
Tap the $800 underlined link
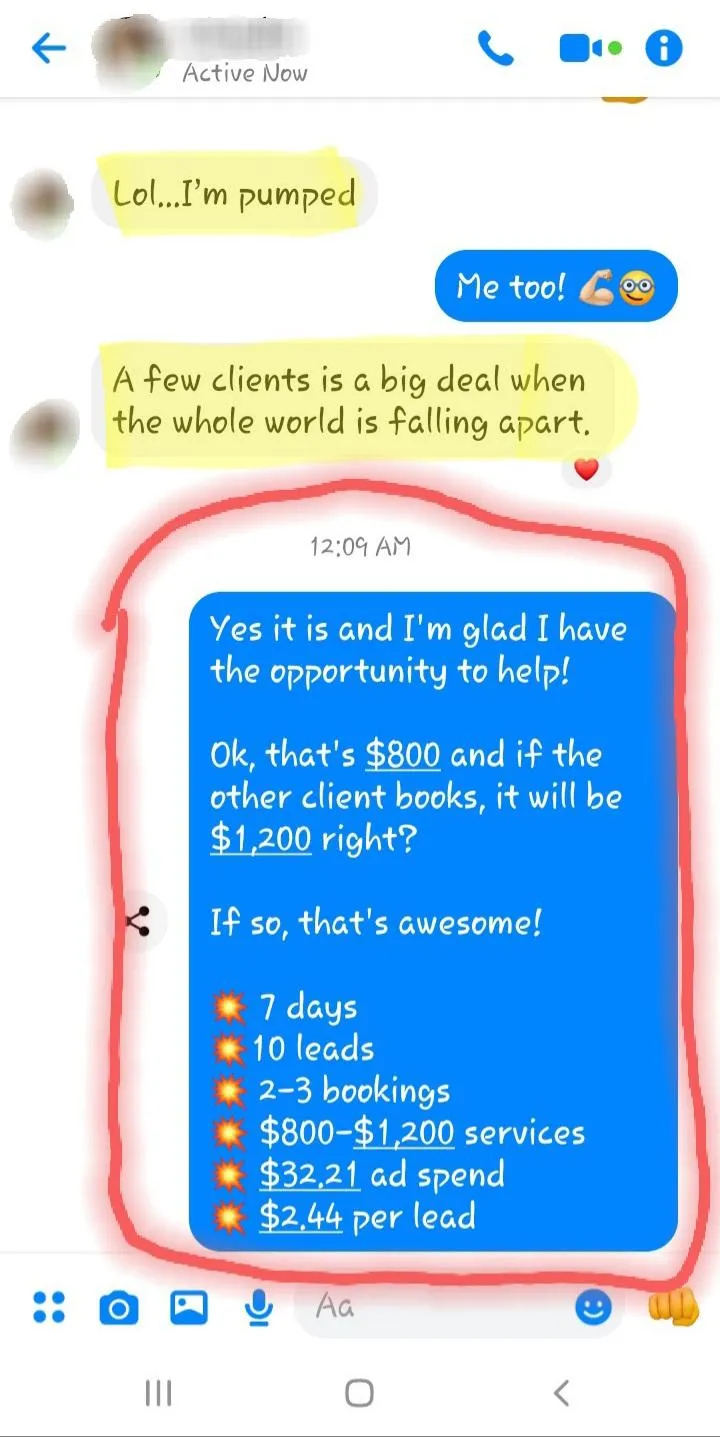403,755
